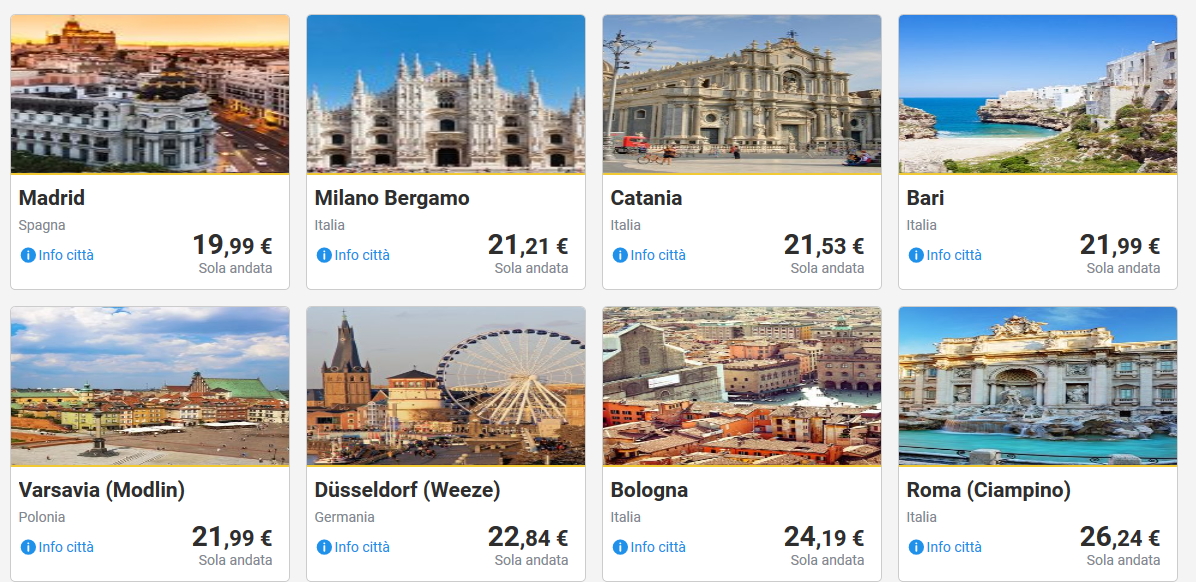Select the Varsavia (Modlin) destination card
1196x582 pixels.
150,387
